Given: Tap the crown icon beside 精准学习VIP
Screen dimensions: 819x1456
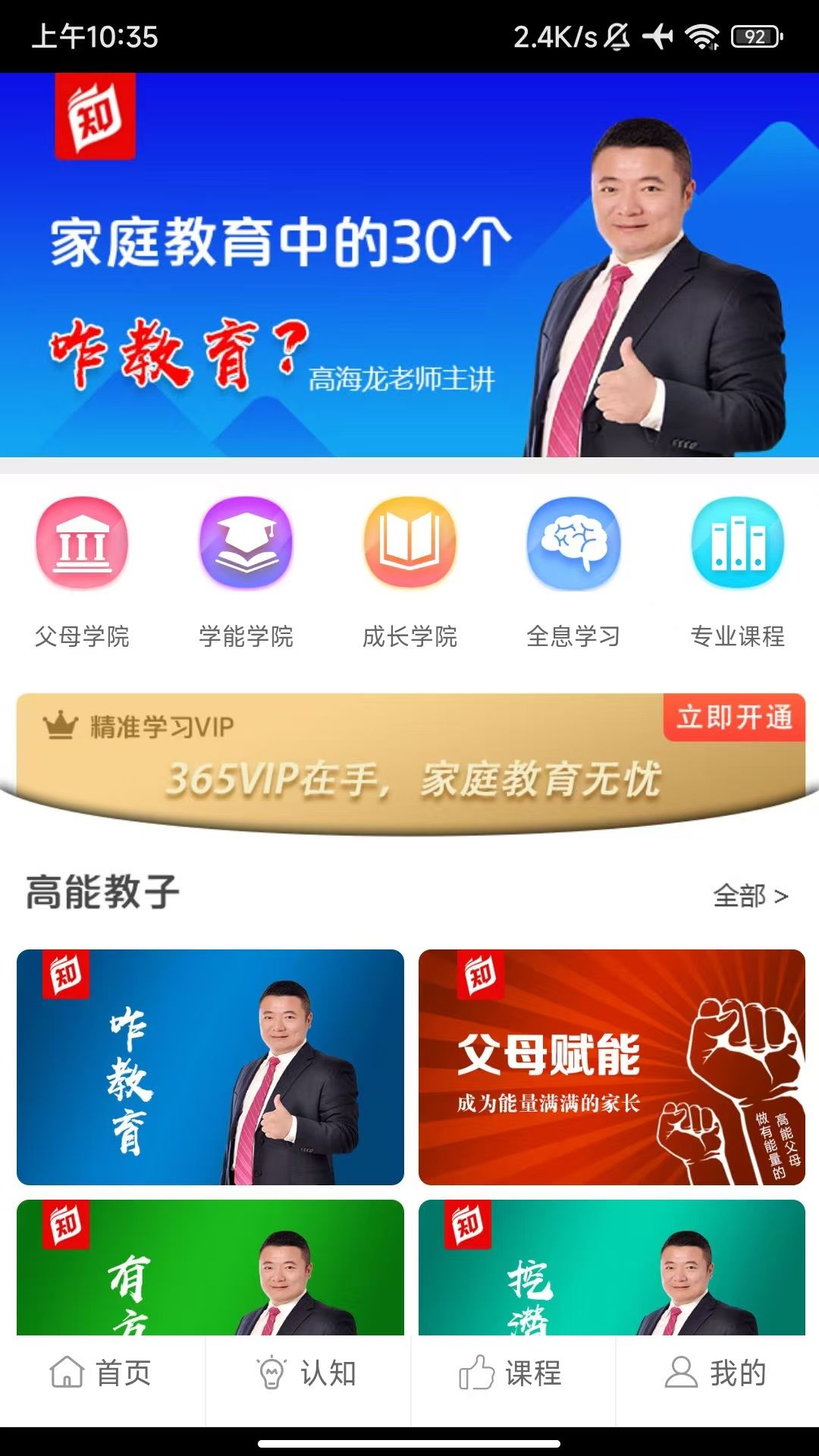Looking at the screenshot, I should point(61,725).
